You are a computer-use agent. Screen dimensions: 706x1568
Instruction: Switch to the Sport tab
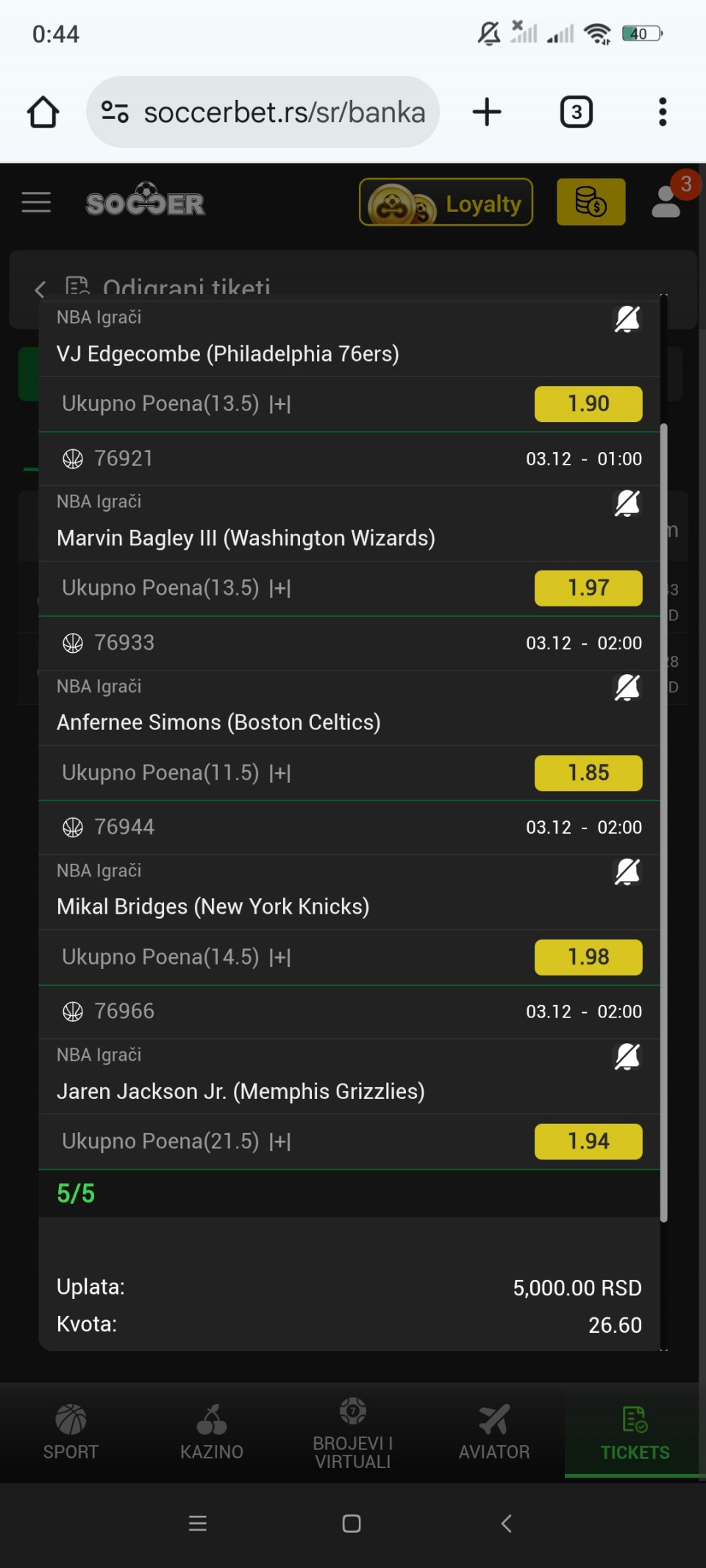tap(71, 1432)
